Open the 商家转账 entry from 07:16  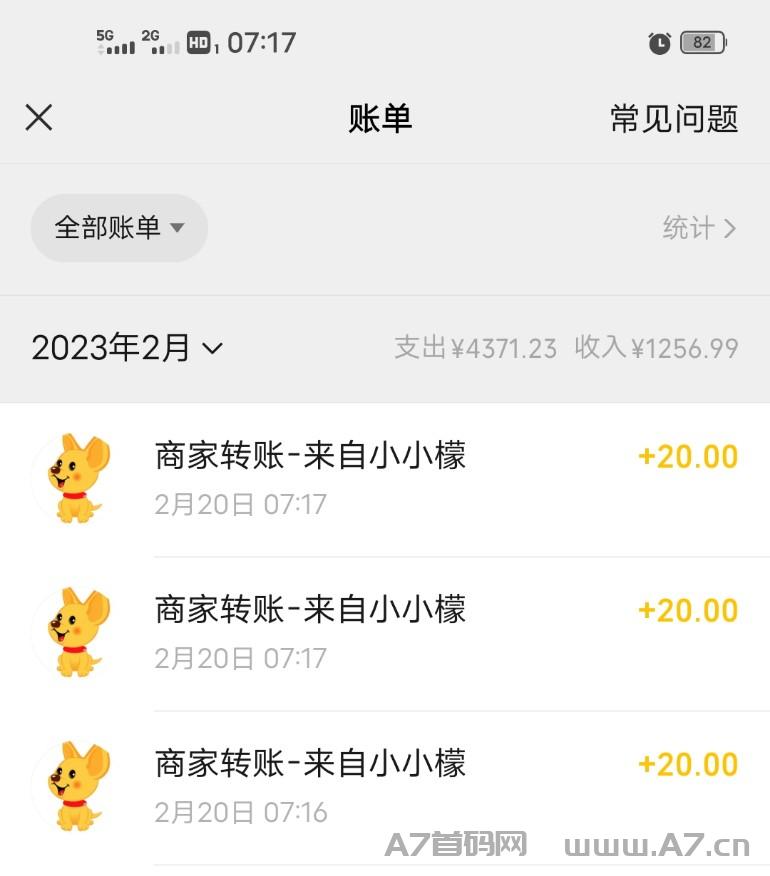(400, 786)
